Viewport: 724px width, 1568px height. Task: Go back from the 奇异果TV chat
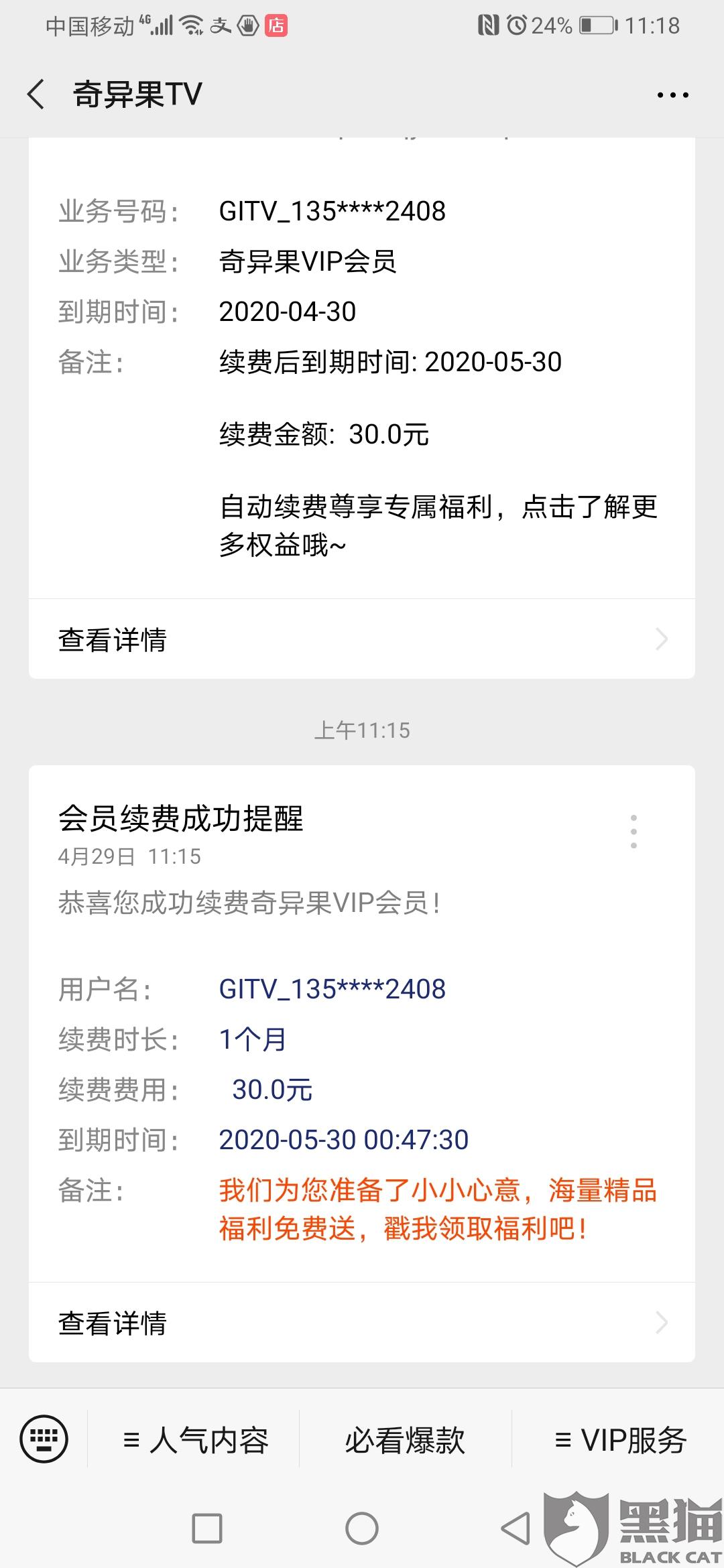[37, 94]
